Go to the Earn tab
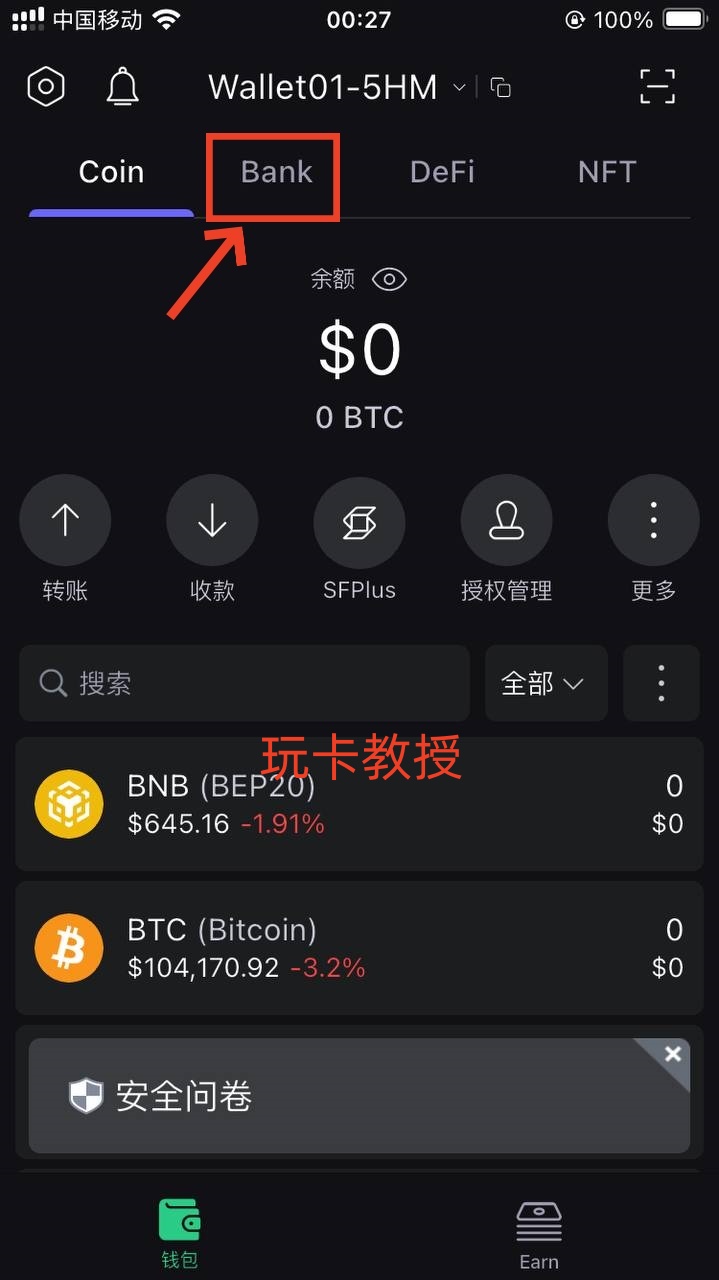Image resolution: width=719 pixels, height=1280 pixels. coord(538,1235)
